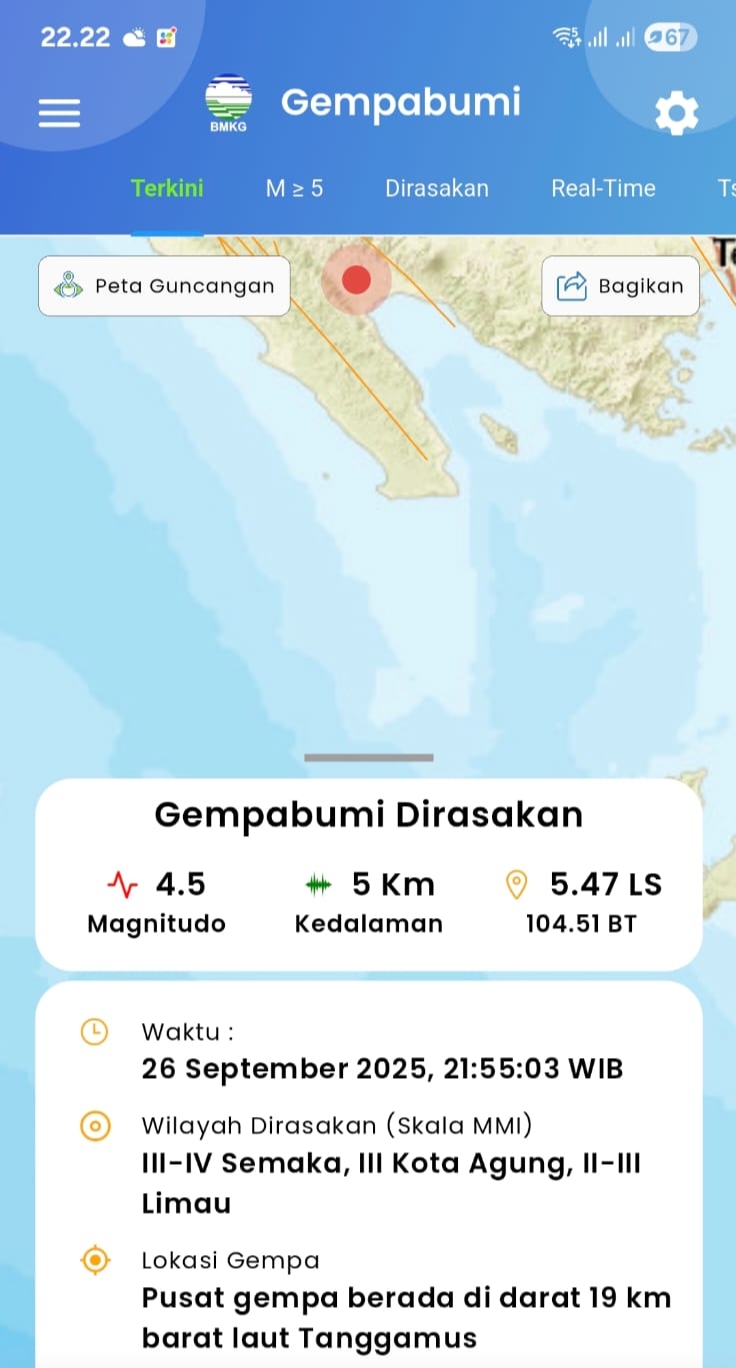Switch to the M ≥ 5 tab
The image size is (736, 1368).
(294, 188)
